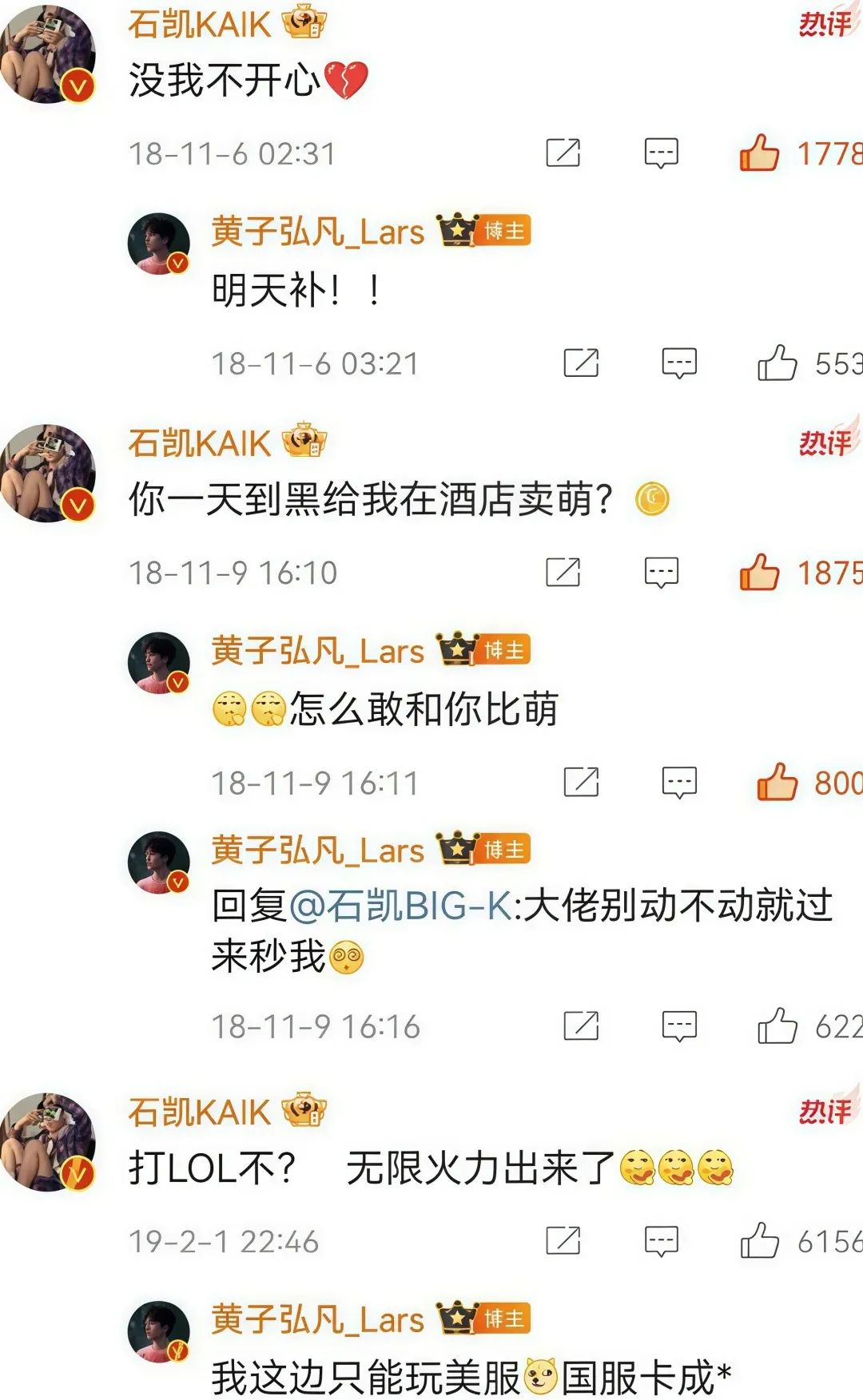Like the reply 明天补！！

tap(777, 363)
